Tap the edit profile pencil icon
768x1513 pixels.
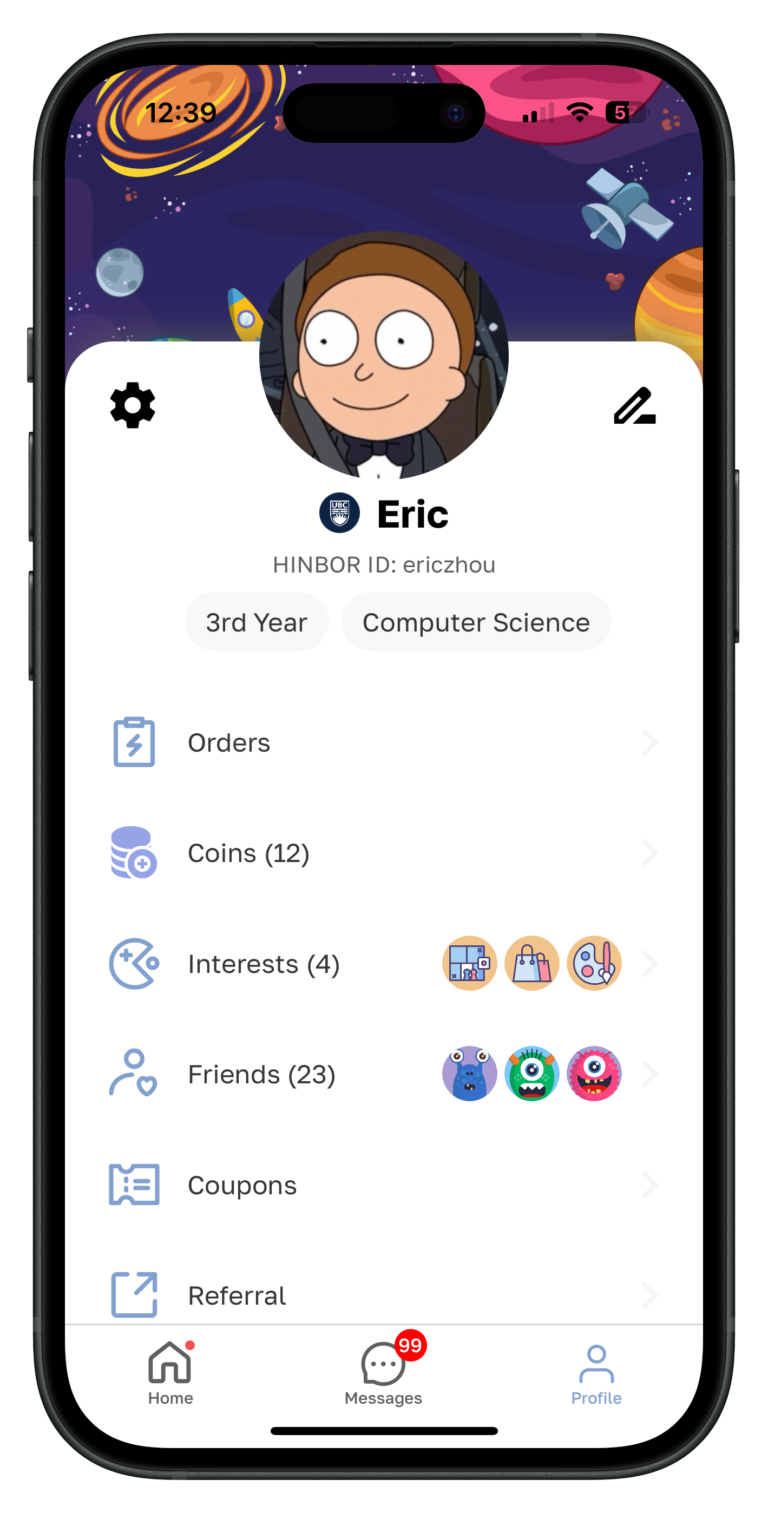(635, 406)
